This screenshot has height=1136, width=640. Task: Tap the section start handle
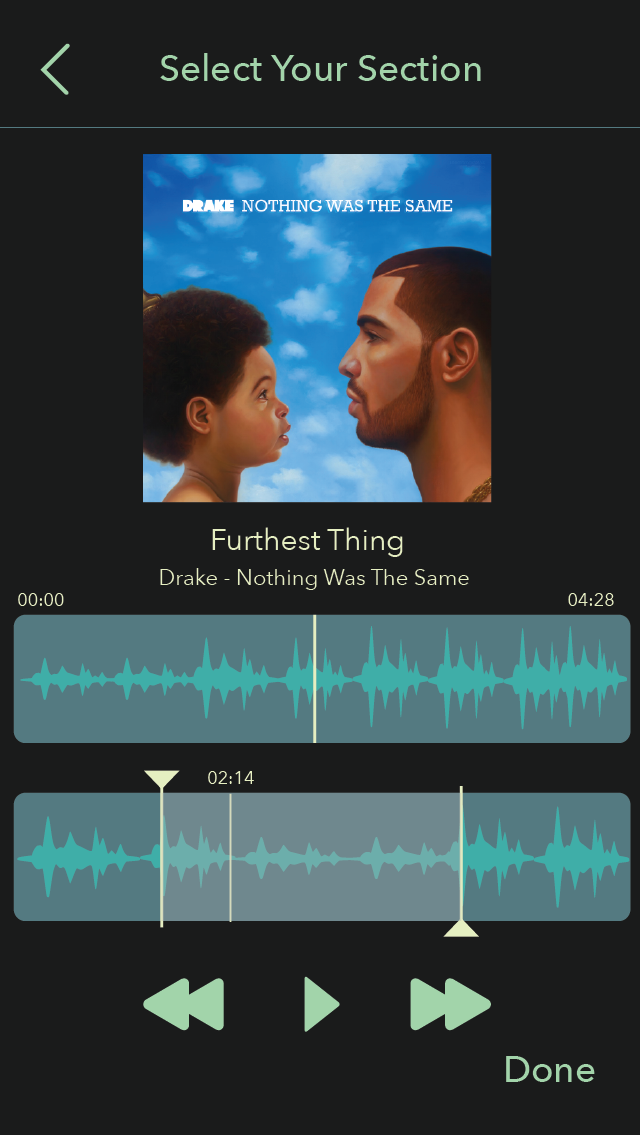click(162, 780)
